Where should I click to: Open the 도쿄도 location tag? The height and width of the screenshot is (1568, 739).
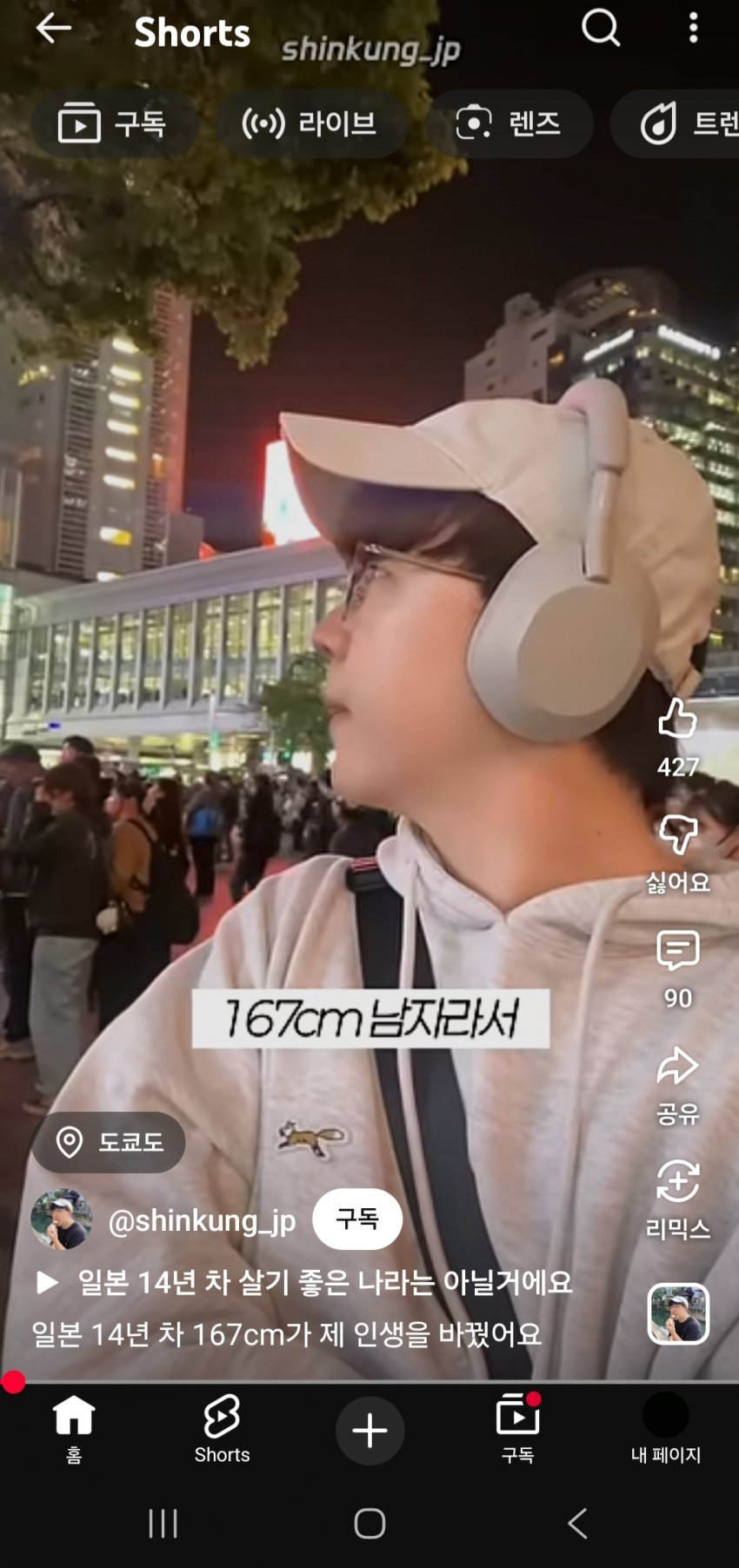109,1142
